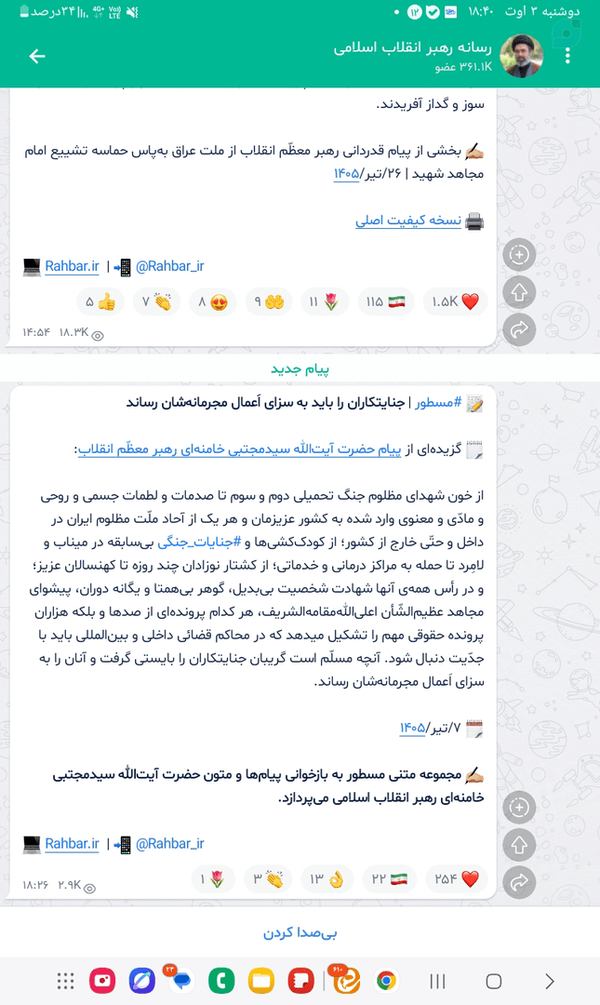Open the channel overflow menu
The width and height of the screenshot is (600, 1005).
tap(567, 56)
